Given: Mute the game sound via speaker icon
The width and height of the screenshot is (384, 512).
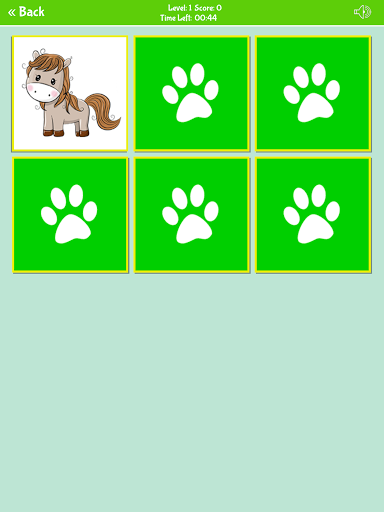Looking at the screenshot, I should tap(362, 12).
